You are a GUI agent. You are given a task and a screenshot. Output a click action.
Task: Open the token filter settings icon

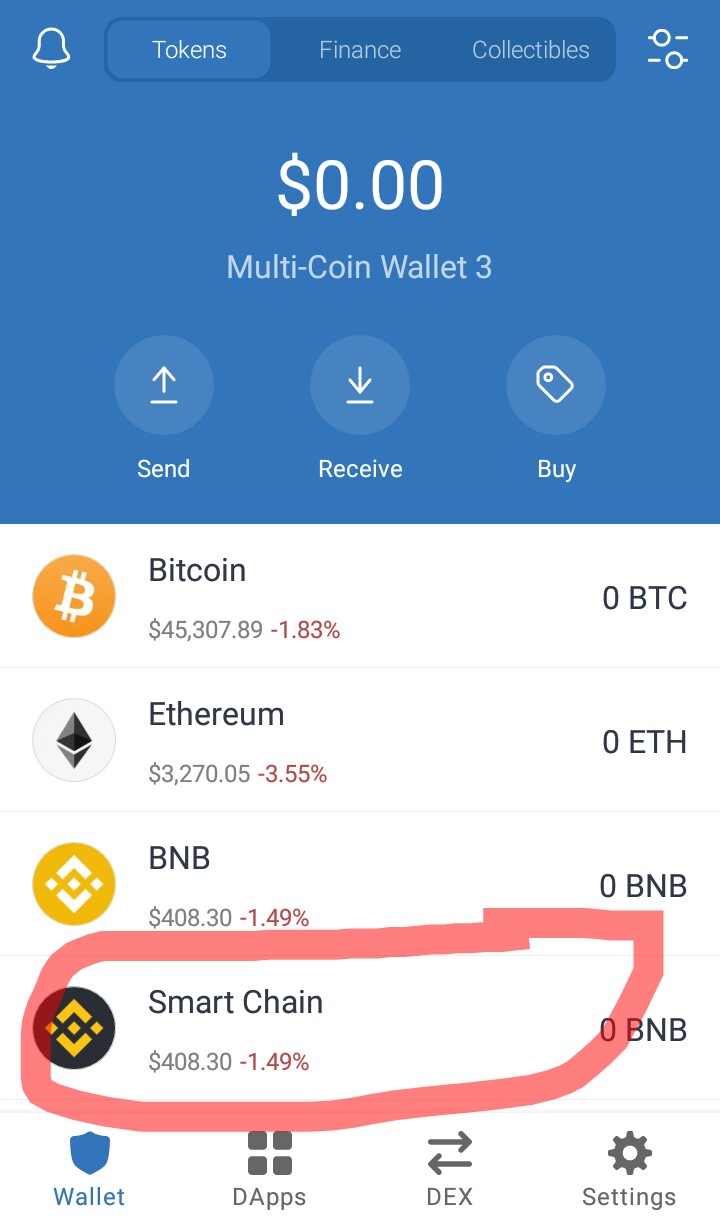tap(667, 48)
